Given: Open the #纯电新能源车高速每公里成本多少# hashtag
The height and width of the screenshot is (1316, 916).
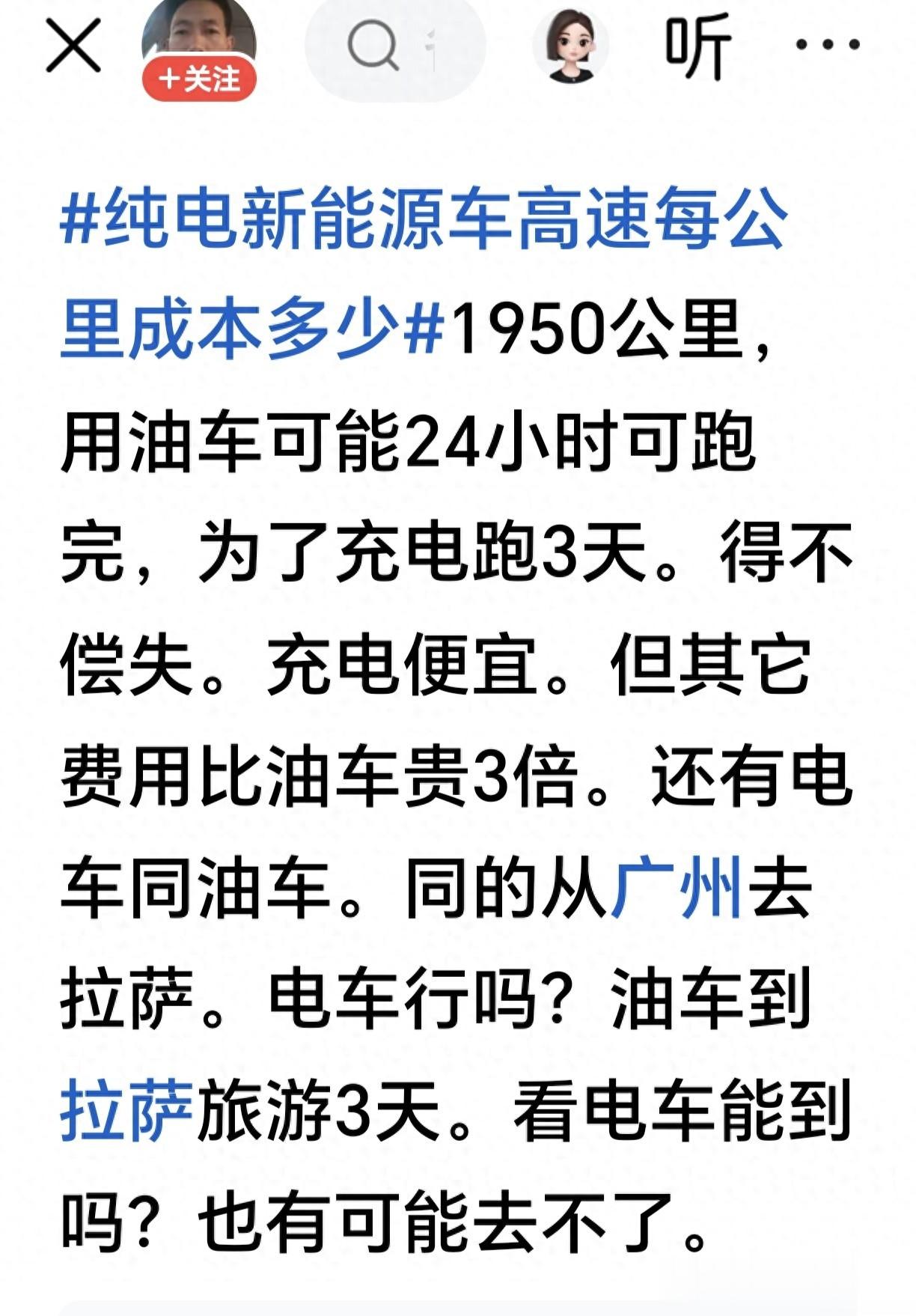Looking at the screenshot, I should tap(424, 272).
